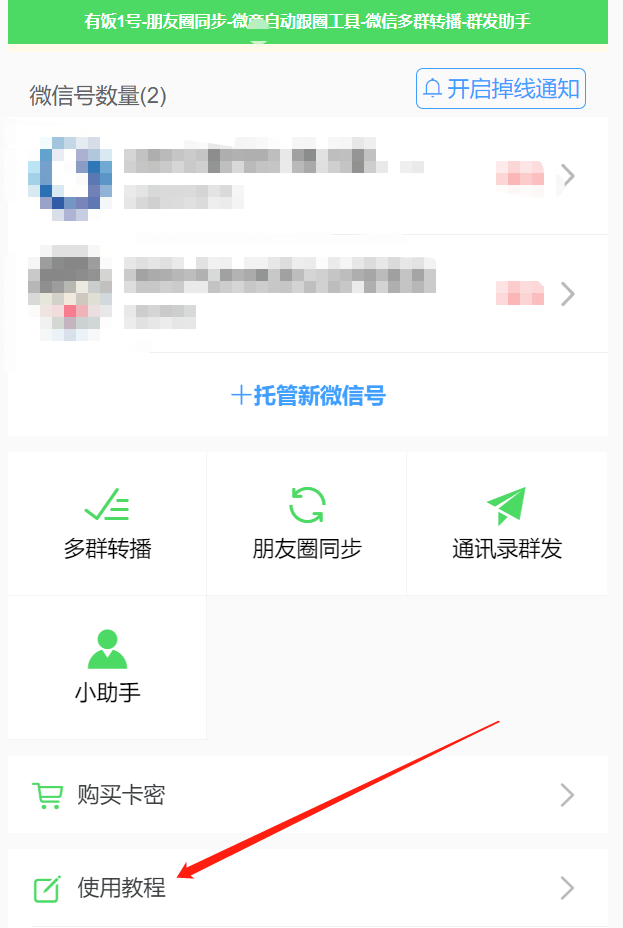Open 通讯录群发
Screen dimensions: 623x928
[507, 523]
